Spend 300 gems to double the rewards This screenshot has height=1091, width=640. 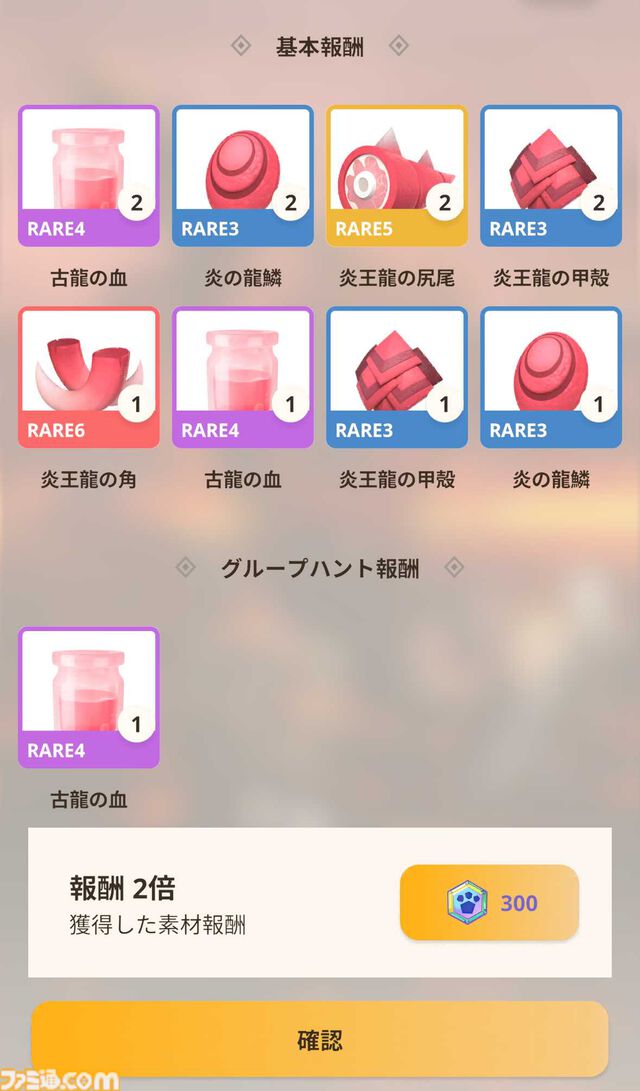point(489,902)
